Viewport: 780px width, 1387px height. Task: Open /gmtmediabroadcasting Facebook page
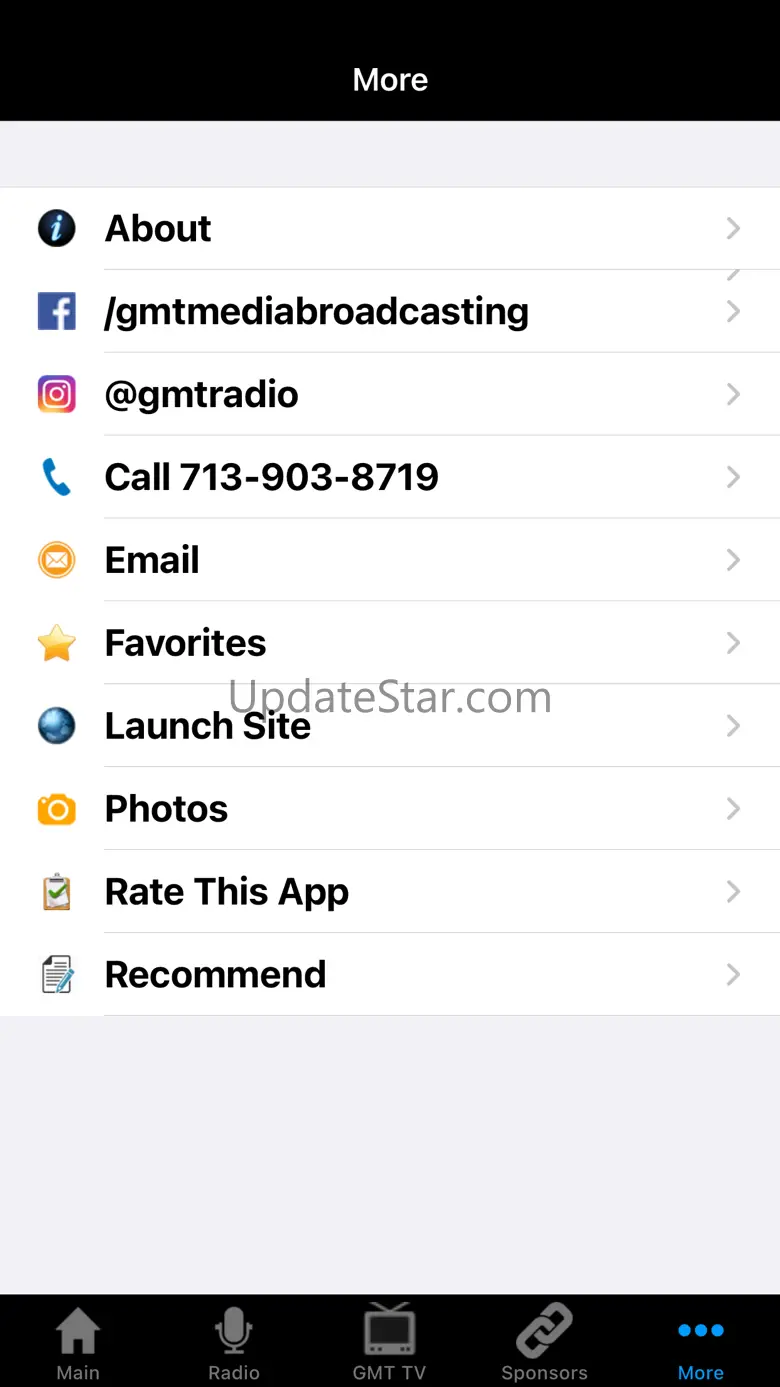click(x=390, y=311)
